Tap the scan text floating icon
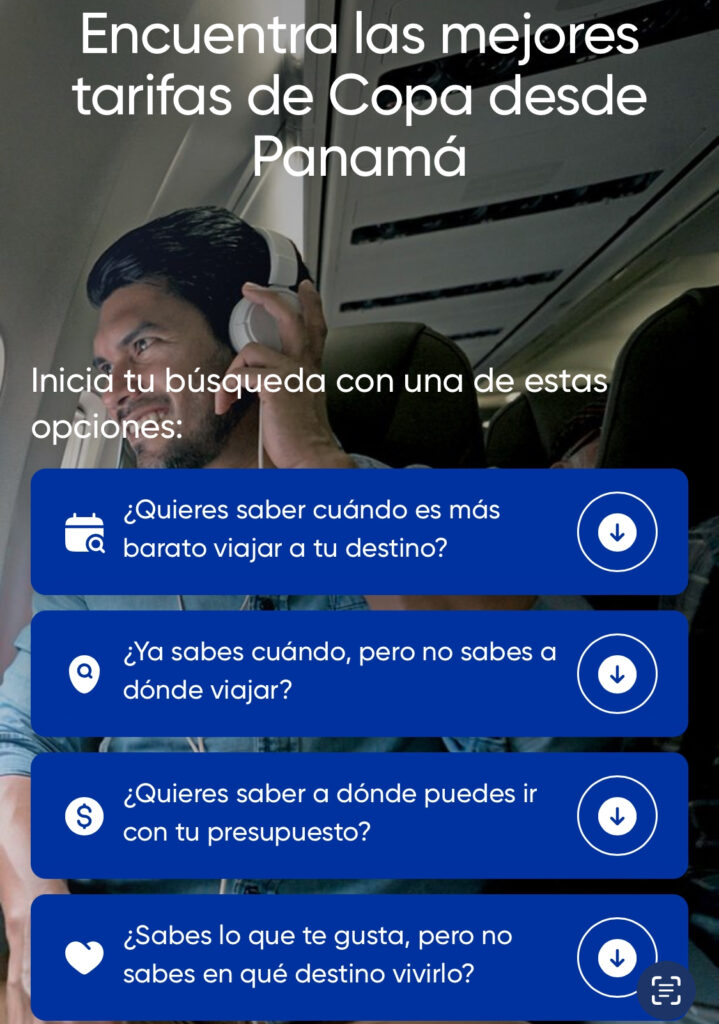This screenshot has width=719, height=1024. (665, 990)
